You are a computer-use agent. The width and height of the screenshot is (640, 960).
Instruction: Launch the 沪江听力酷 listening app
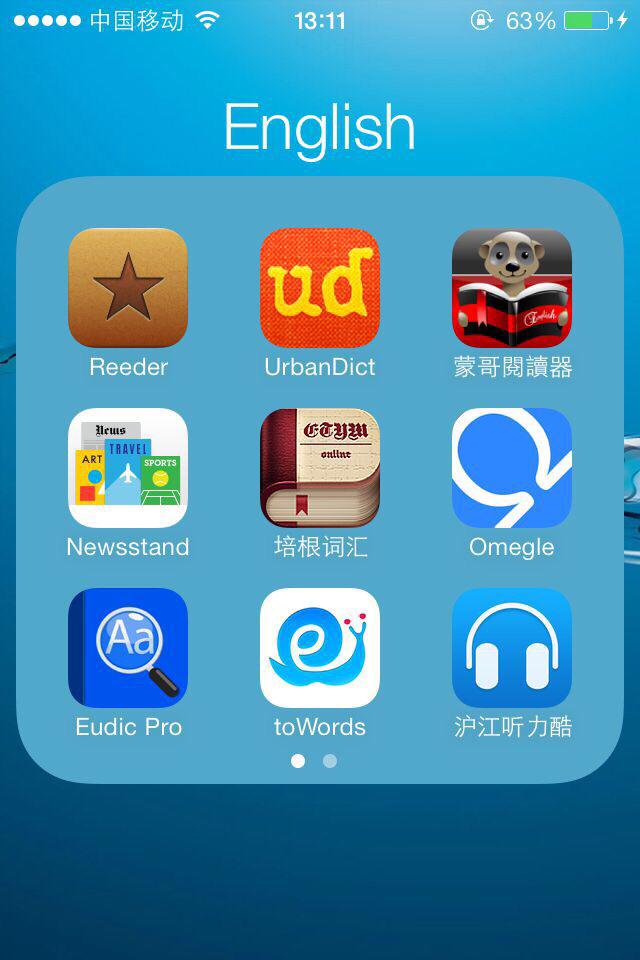pyautogui.click(x=512, y=648)
